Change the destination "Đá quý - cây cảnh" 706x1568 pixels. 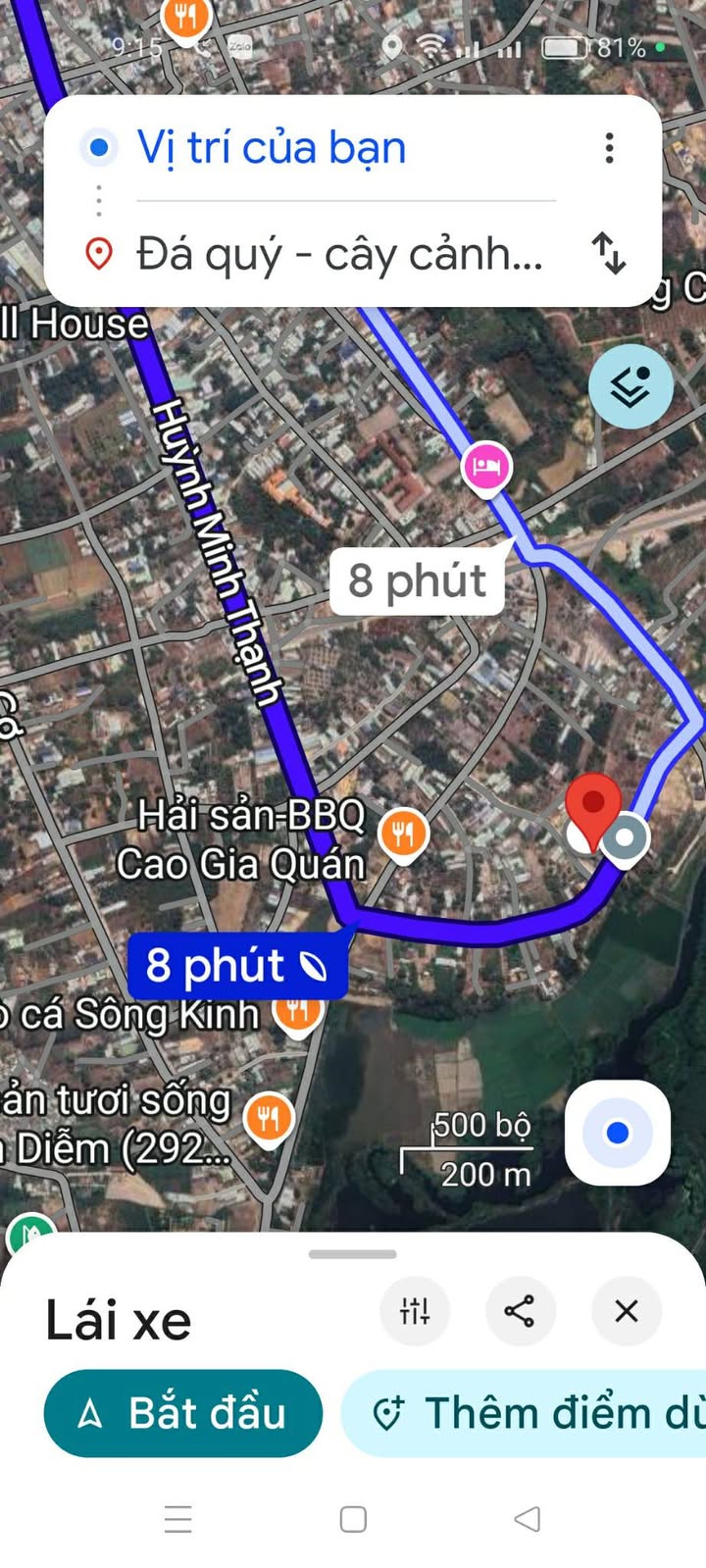pos(338,254)
